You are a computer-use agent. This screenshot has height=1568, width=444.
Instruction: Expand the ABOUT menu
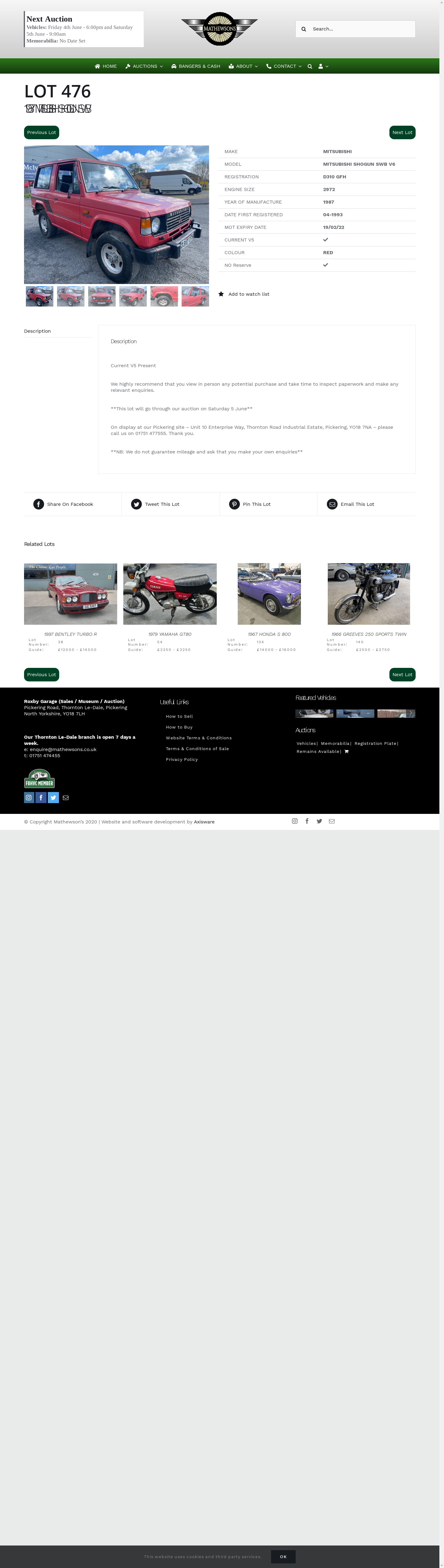tap(244, 66)
